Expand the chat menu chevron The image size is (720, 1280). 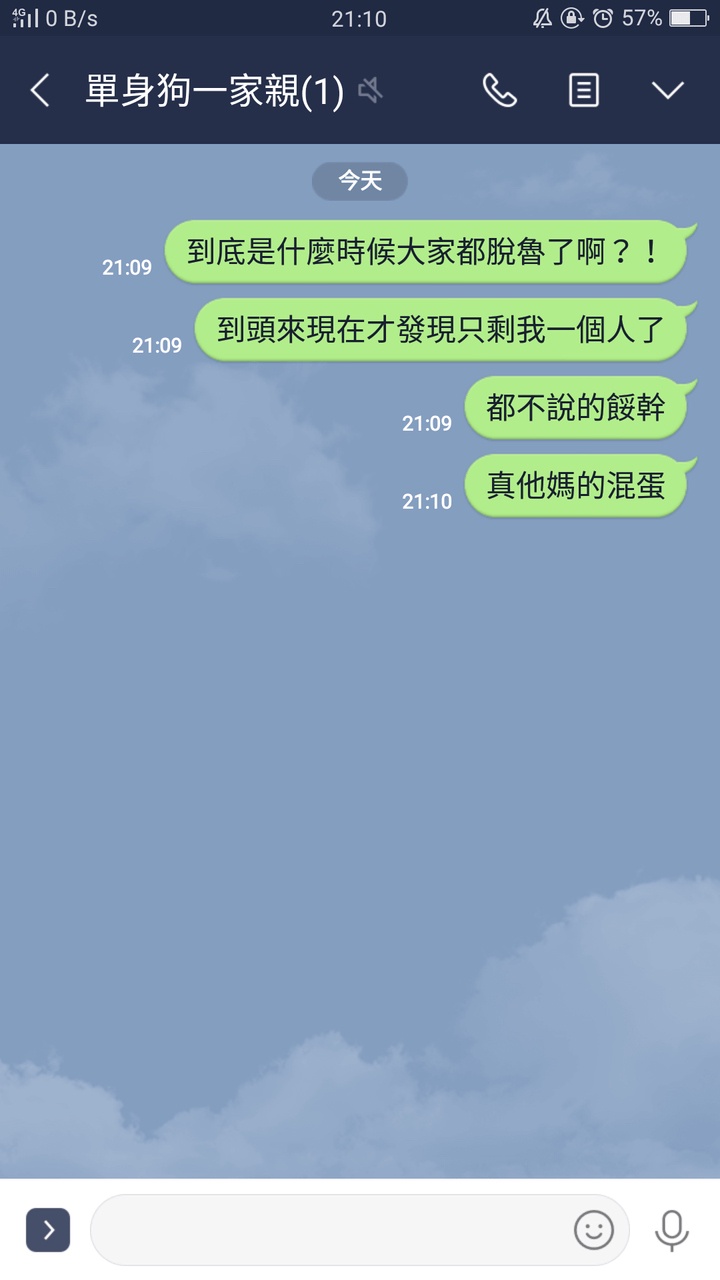point(668,91)
